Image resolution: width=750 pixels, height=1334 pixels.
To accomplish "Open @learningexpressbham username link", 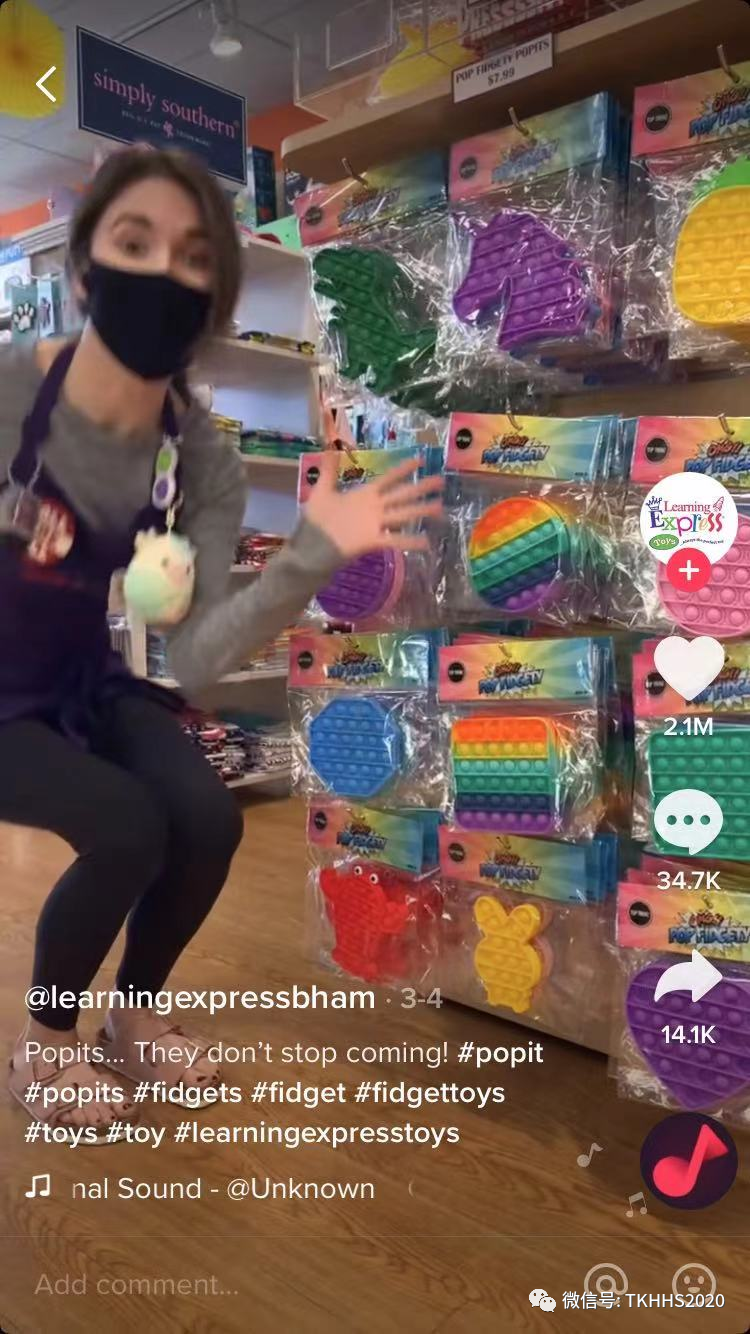I will pyautogui.click(x=200, y=998).
